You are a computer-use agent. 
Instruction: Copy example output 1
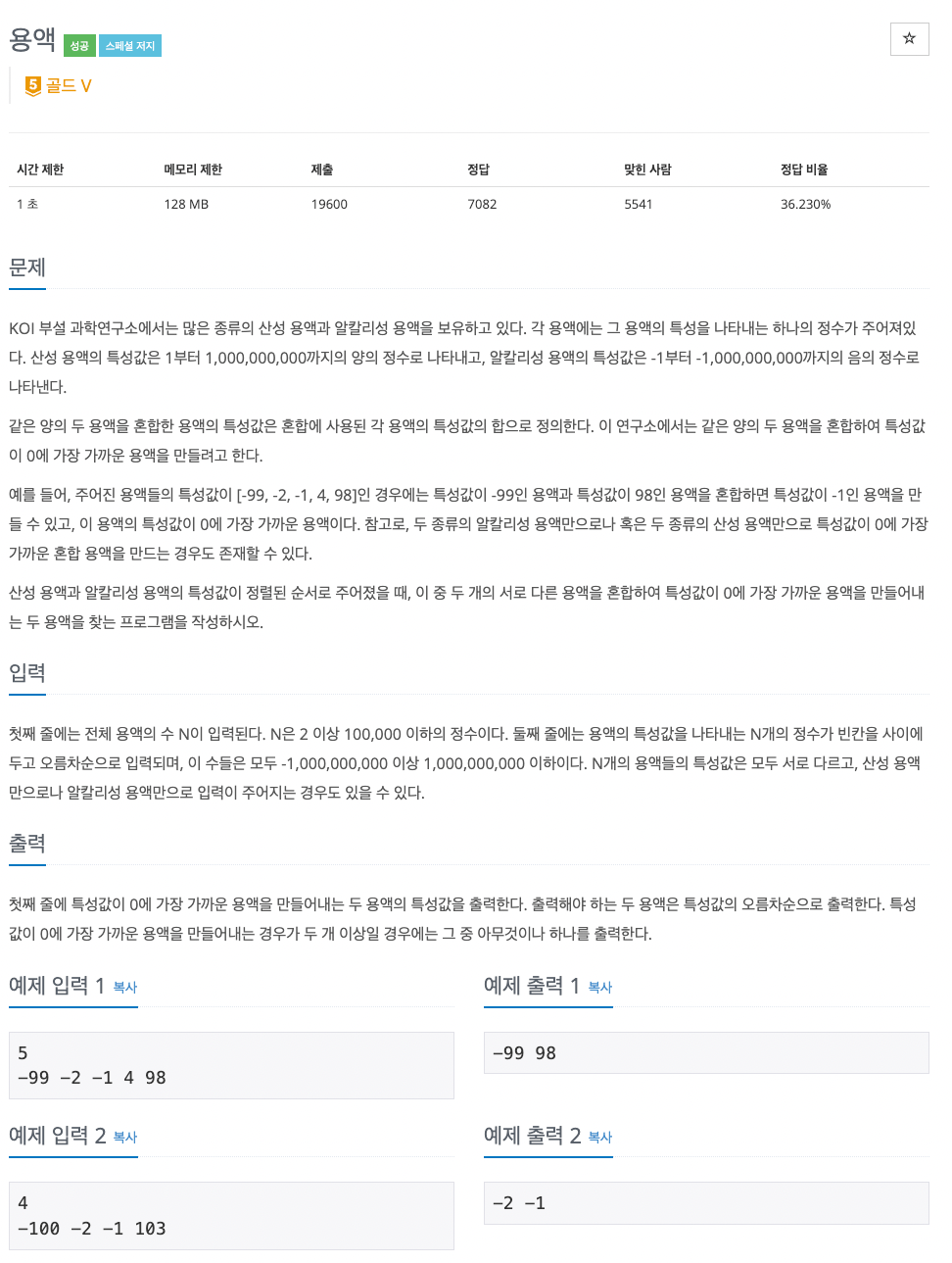[599, 988]
